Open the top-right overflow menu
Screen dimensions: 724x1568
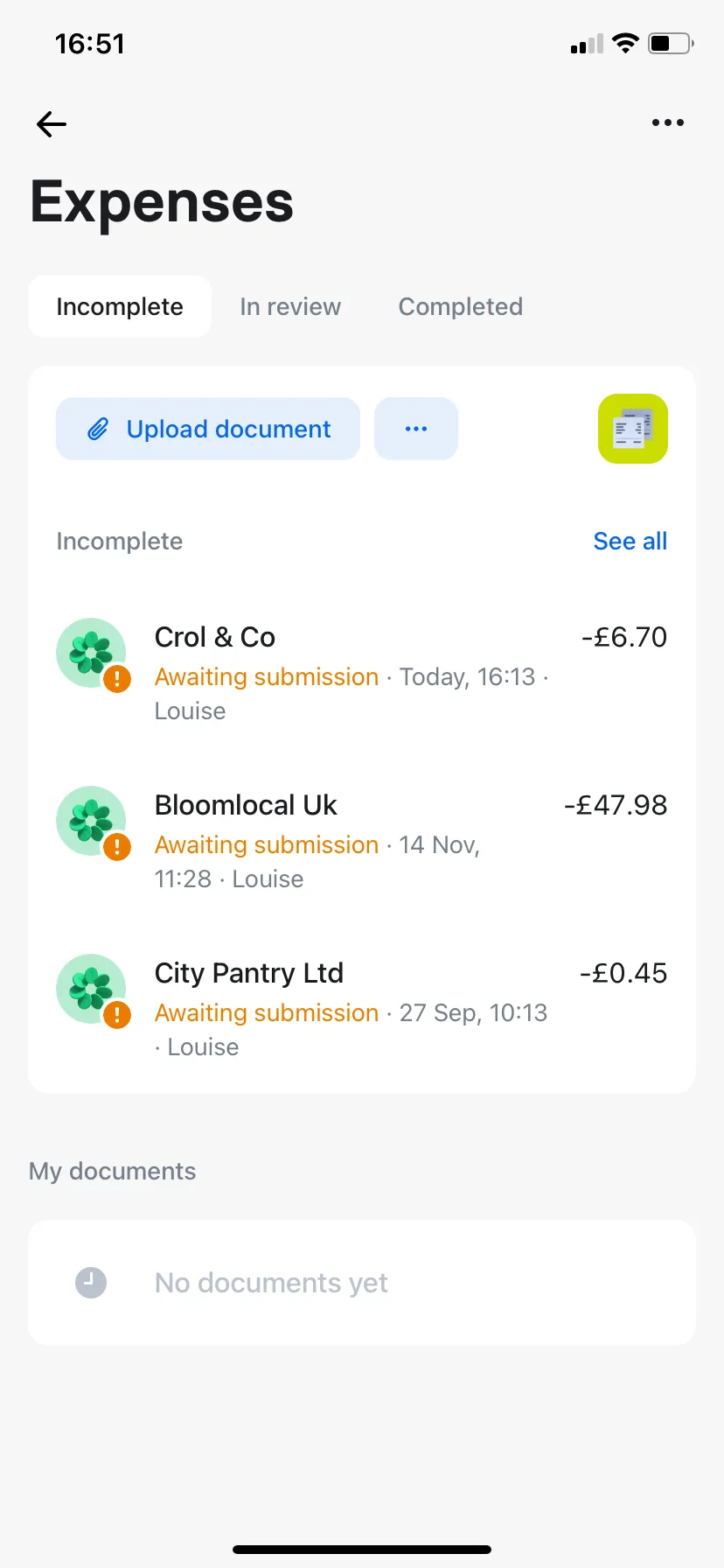[x=667, y=123]
